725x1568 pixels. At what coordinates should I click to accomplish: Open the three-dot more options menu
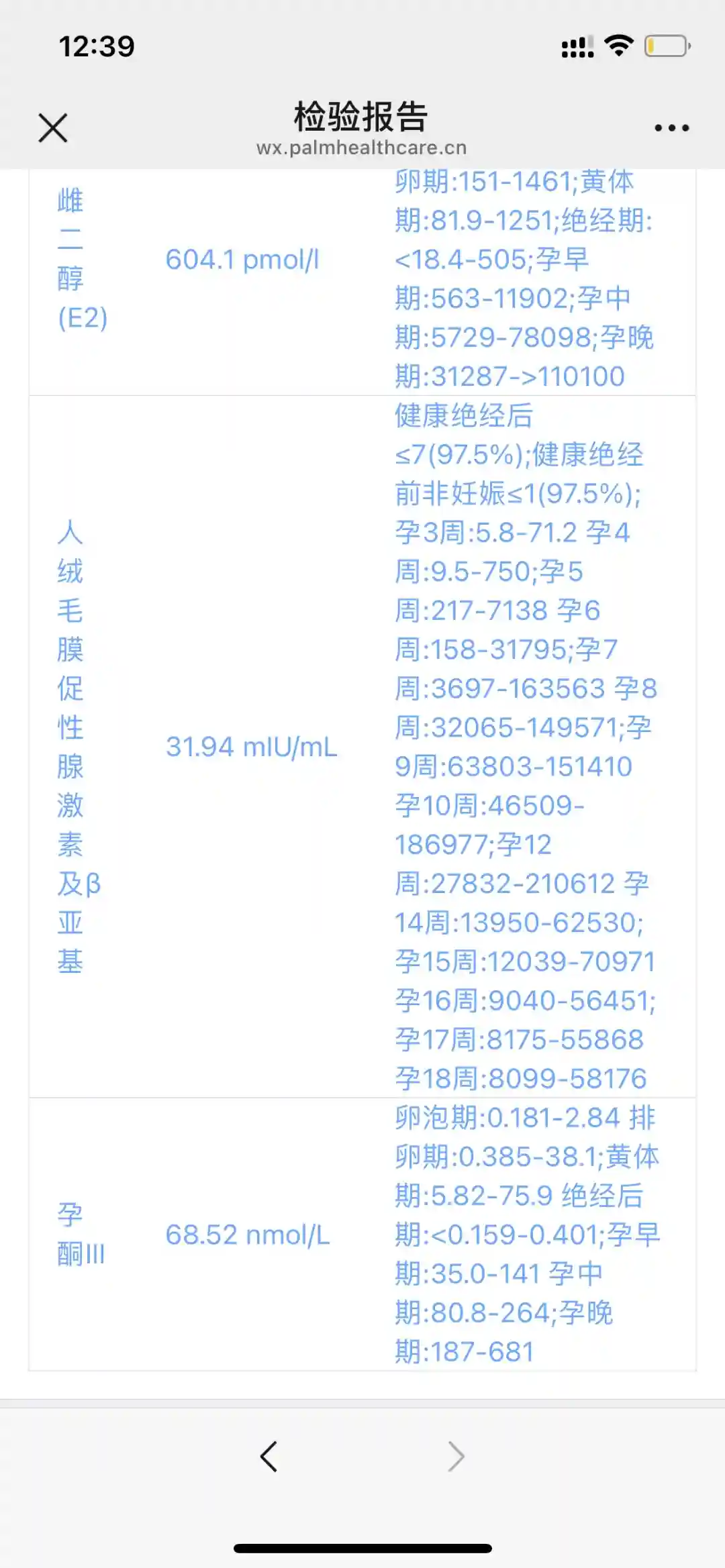(671, 127)
